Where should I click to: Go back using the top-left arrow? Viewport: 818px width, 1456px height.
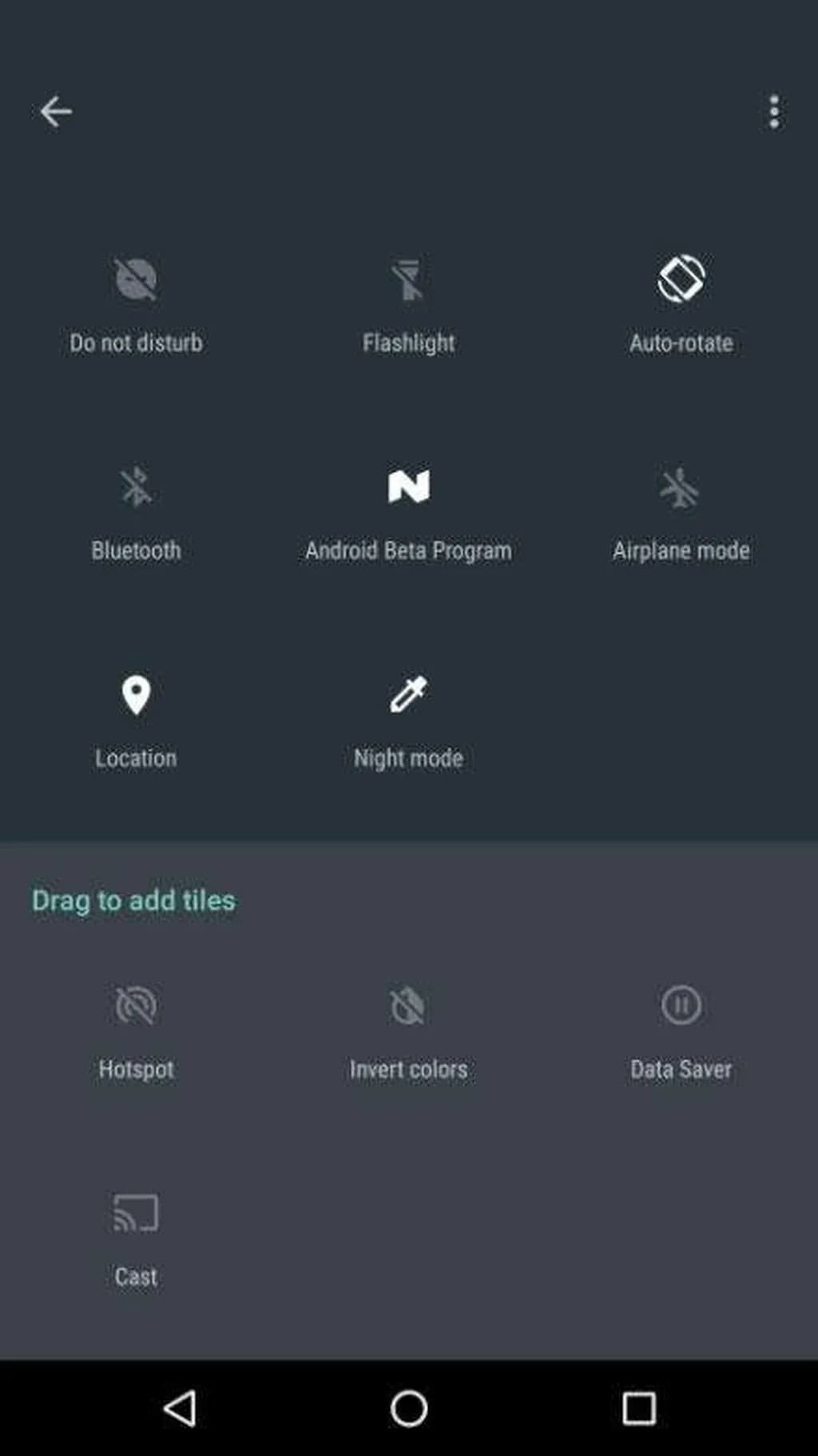pos(56,112)
